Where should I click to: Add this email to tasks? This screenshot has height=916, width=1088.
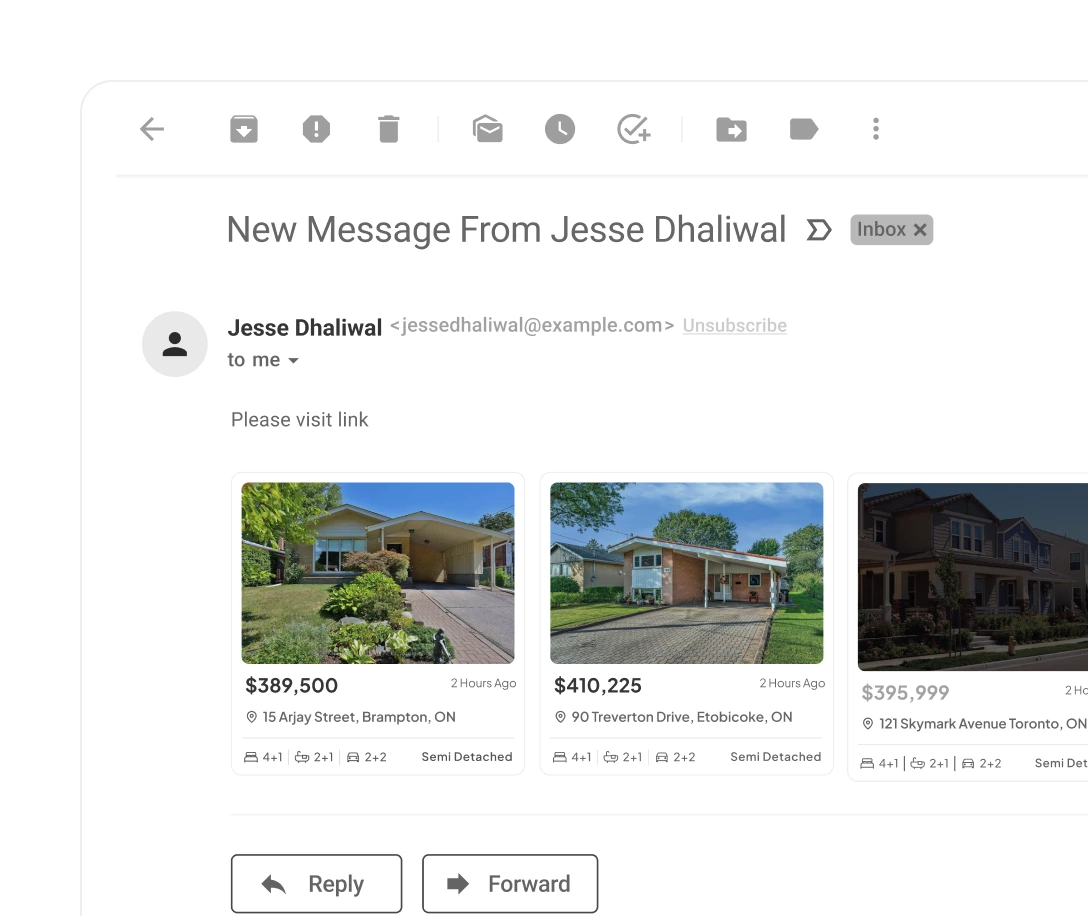633,129
